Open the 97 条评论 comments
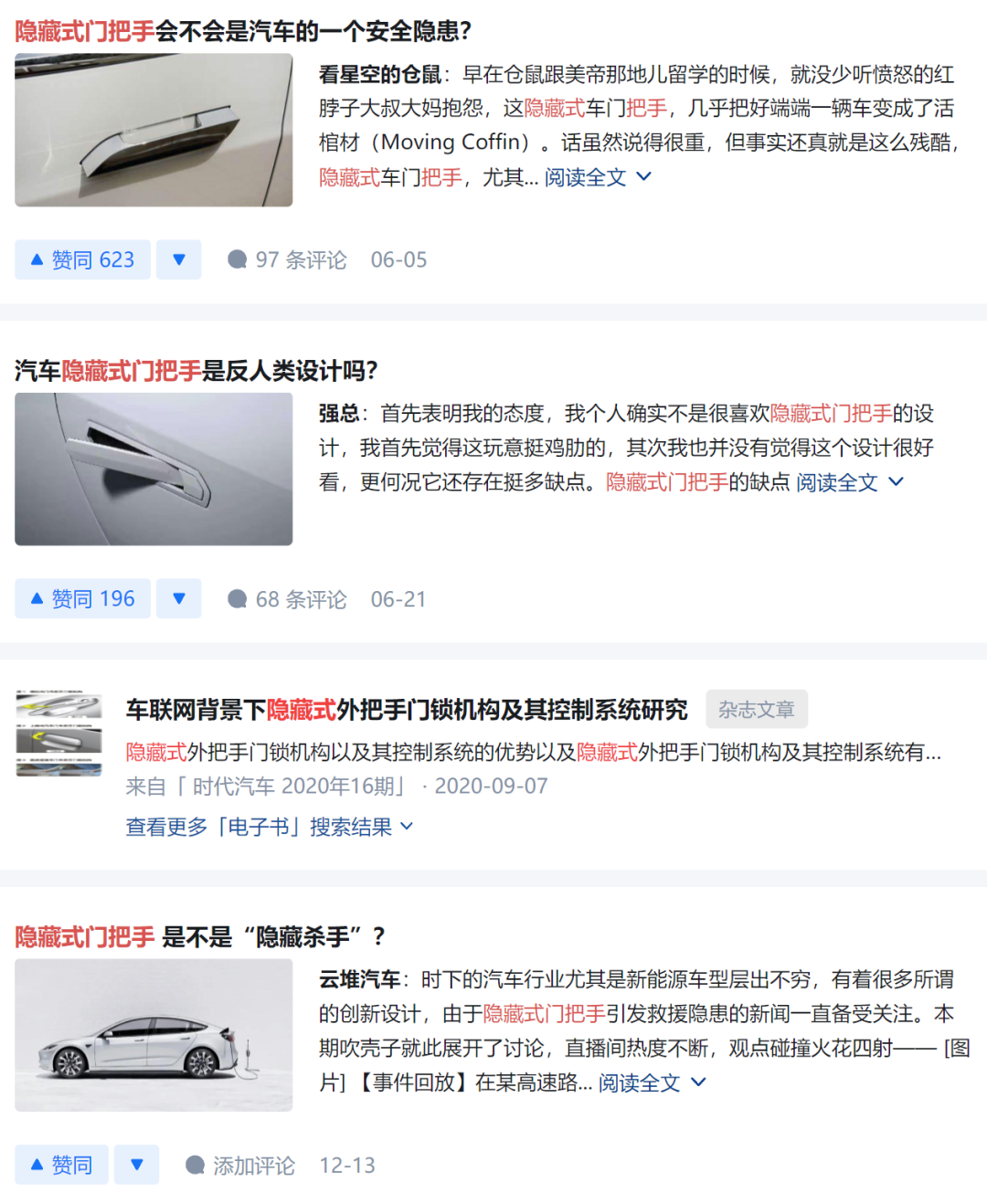 288,260
